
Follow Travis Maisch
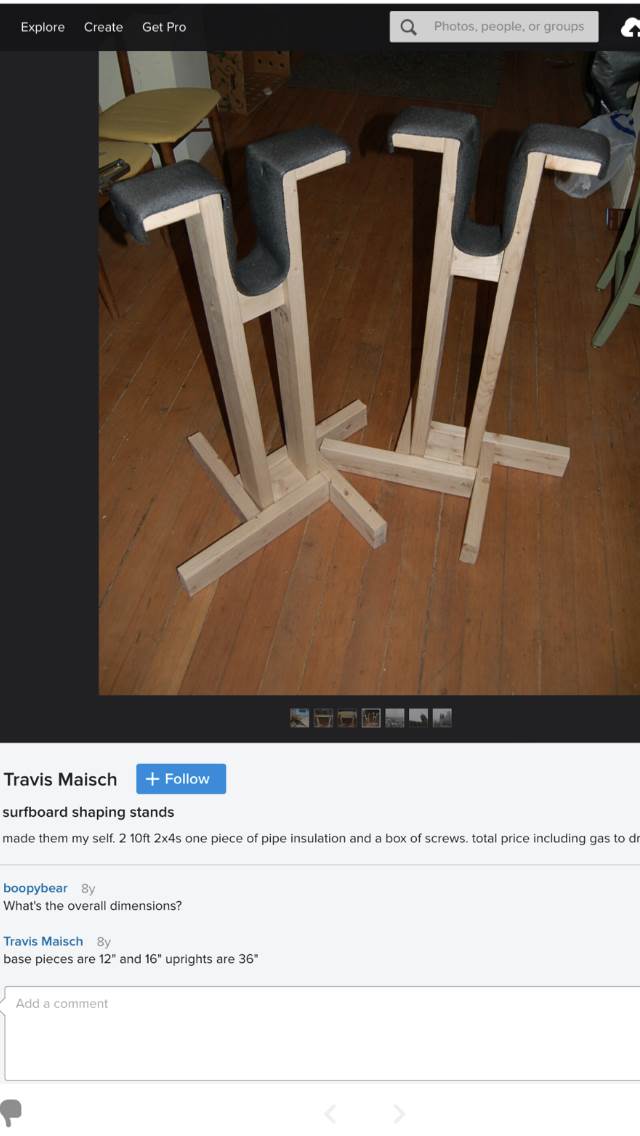[181, 779]
